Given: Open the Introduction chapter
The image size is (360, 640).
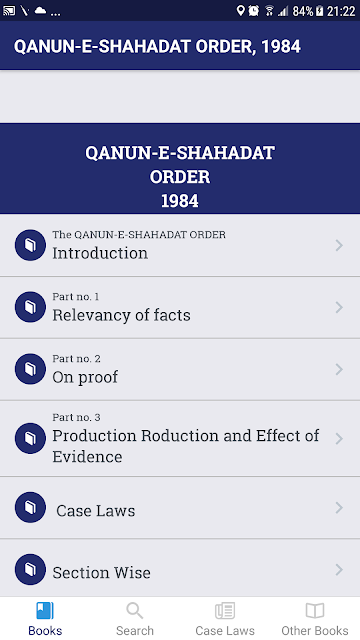Looking at the screenshot, I should click(x=180, y=245).
